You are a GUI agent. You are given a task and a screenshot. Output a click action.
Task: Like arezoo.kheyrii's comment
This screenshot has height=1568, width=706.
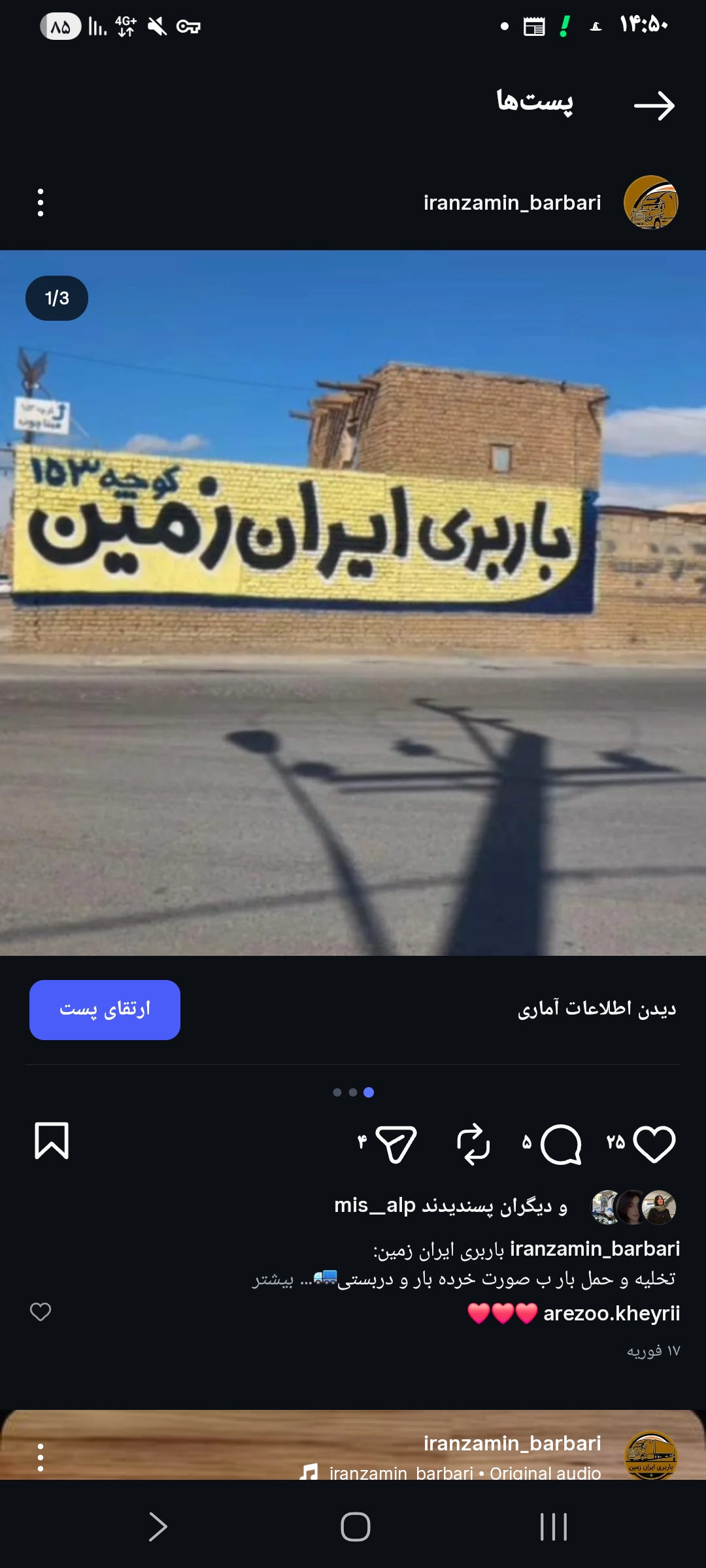coord(41,1312)
